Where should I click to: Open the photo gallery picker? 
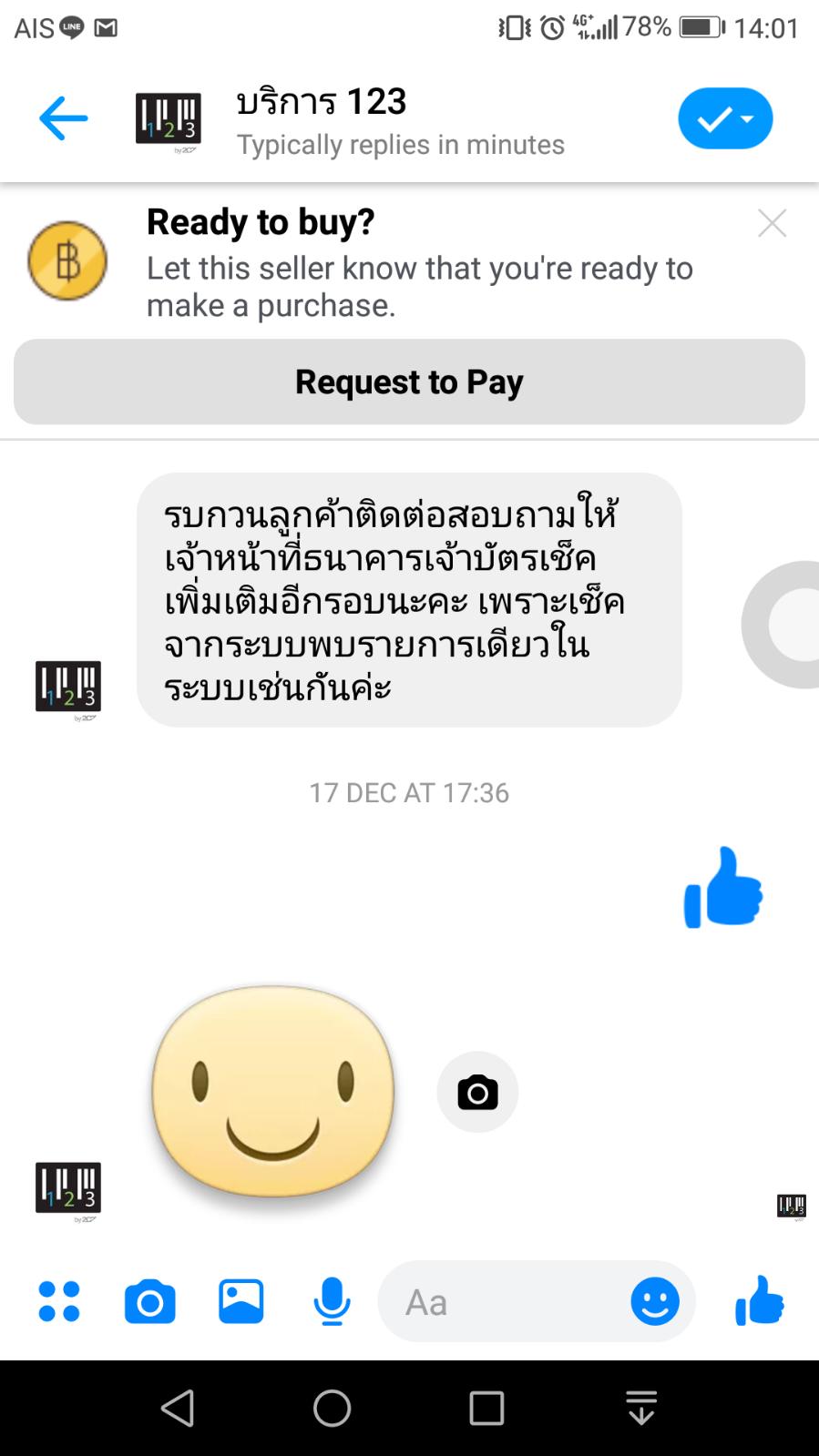[x=241, y=1301]
